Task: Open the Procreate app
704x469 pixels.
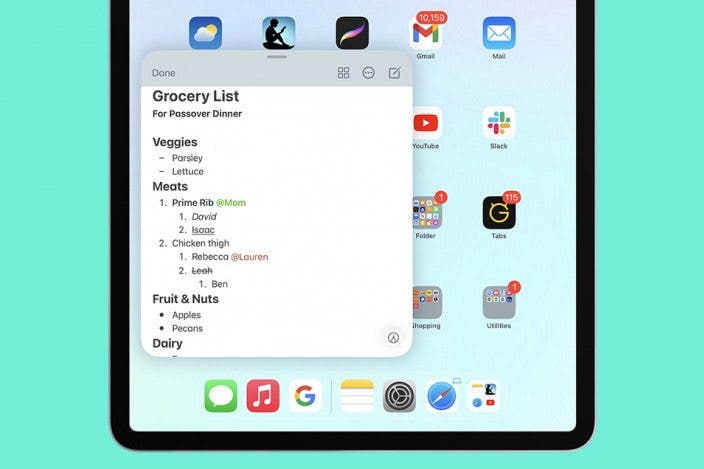Action: 352,33
